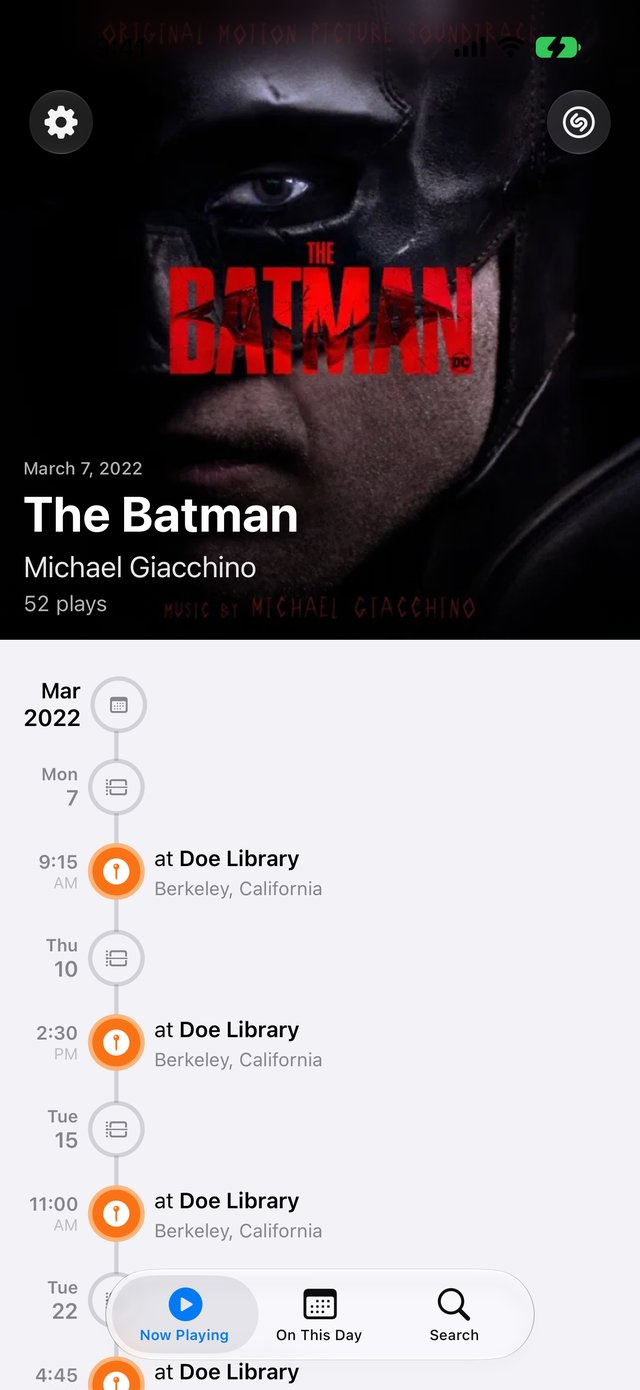Select the Tue 15 day marker
This screenshot has height=1390, width=640.
click(x=117, y=1129)
